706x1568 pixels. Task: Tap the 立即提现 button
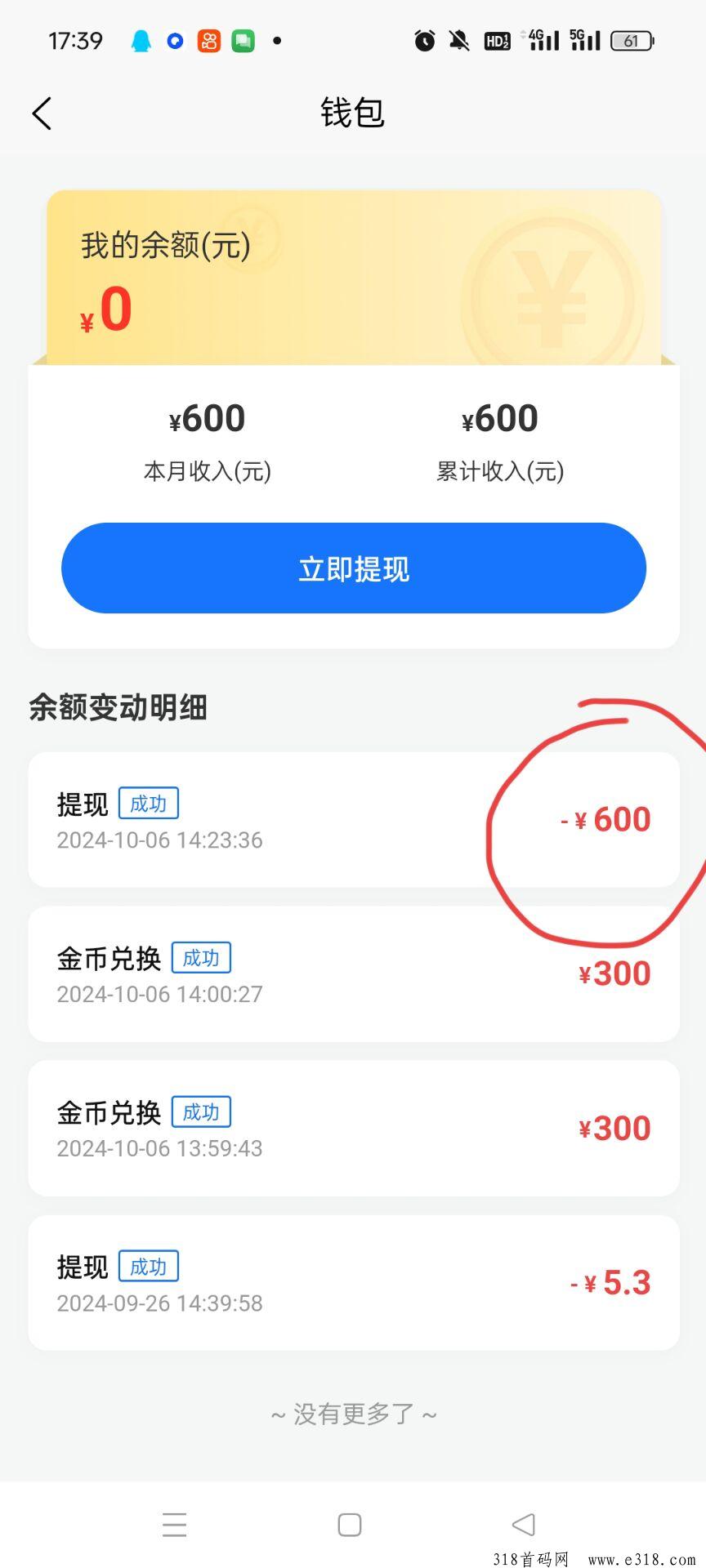click(354, 568)
